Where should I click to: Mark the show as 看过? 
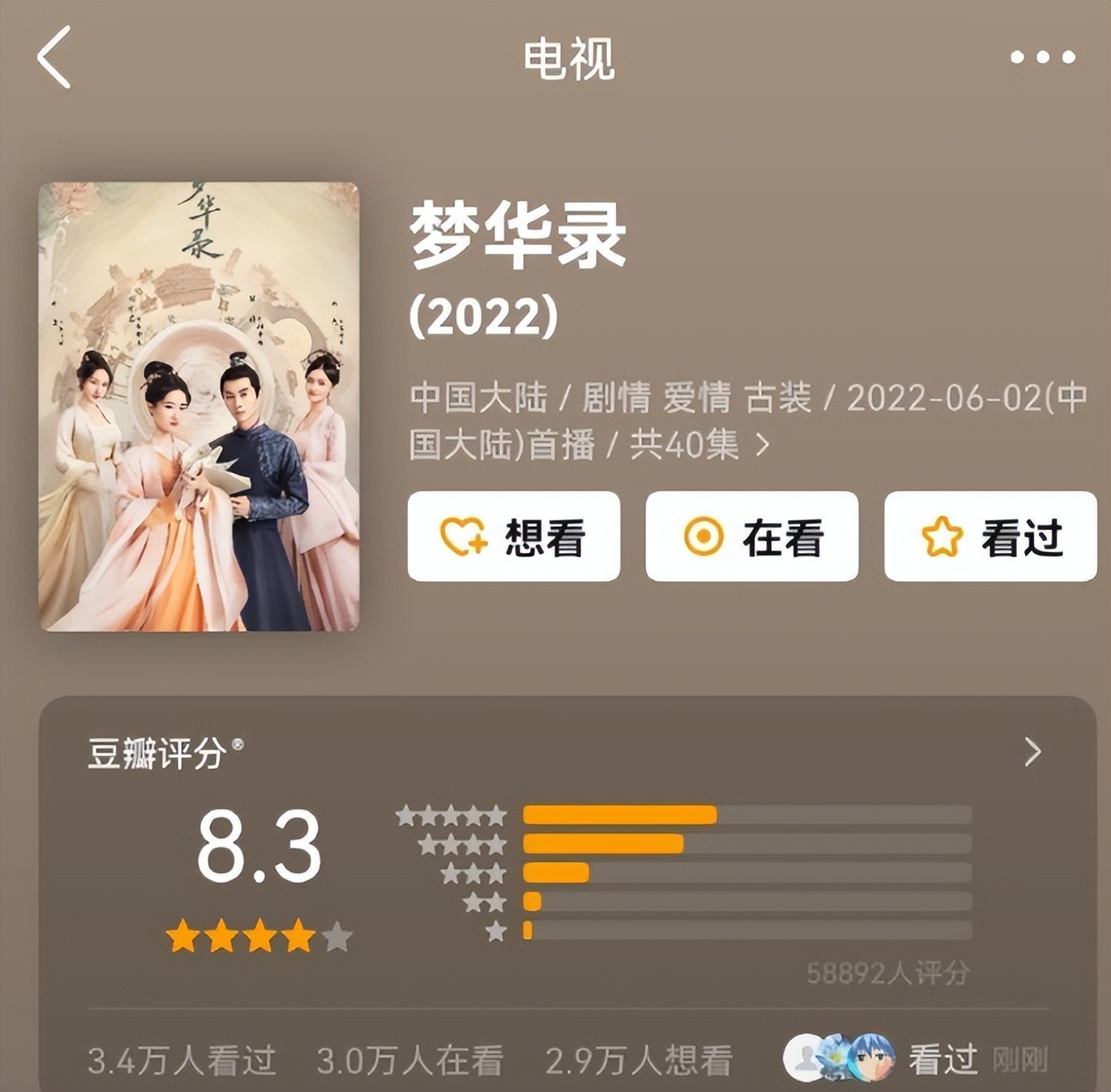990,536
